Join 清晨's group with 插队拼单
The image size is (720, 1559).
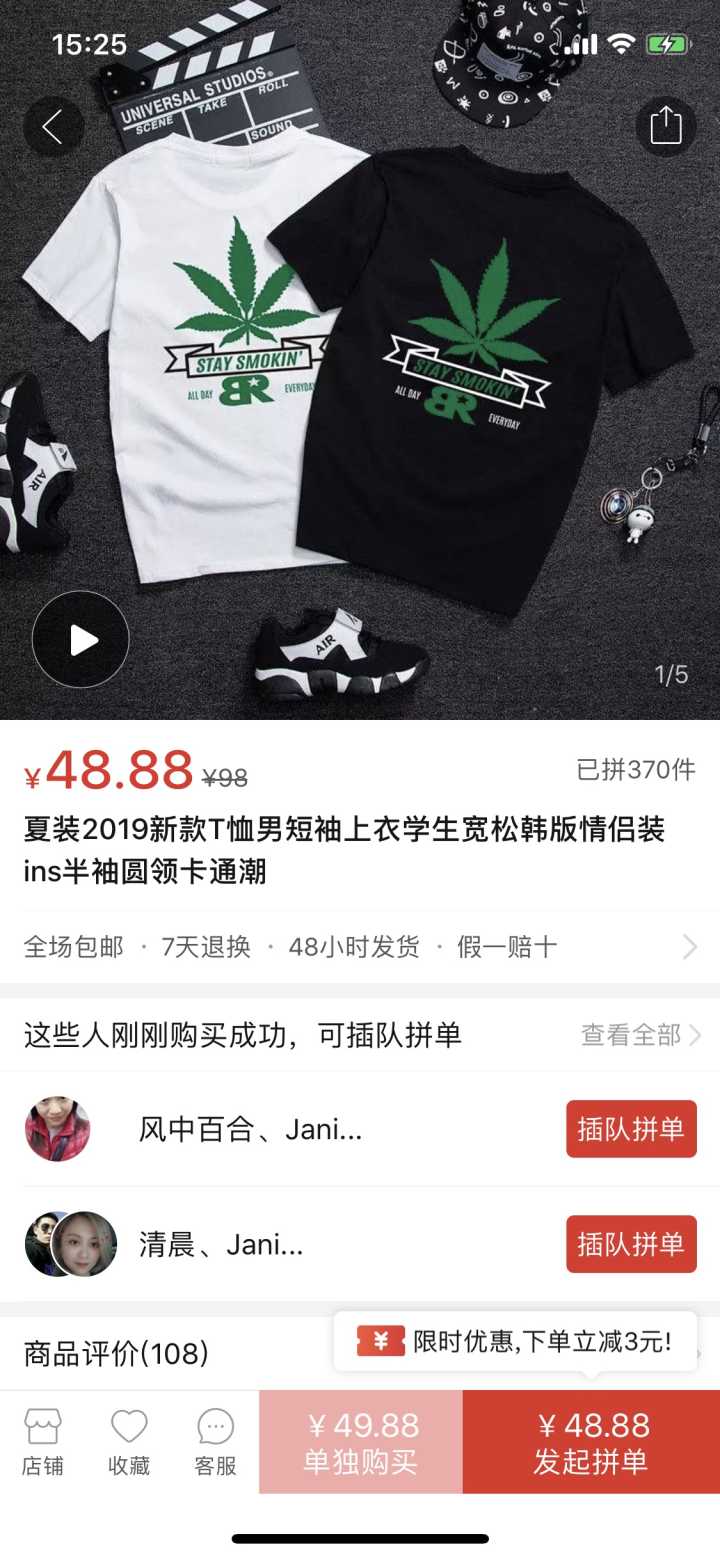(631, 1244)
